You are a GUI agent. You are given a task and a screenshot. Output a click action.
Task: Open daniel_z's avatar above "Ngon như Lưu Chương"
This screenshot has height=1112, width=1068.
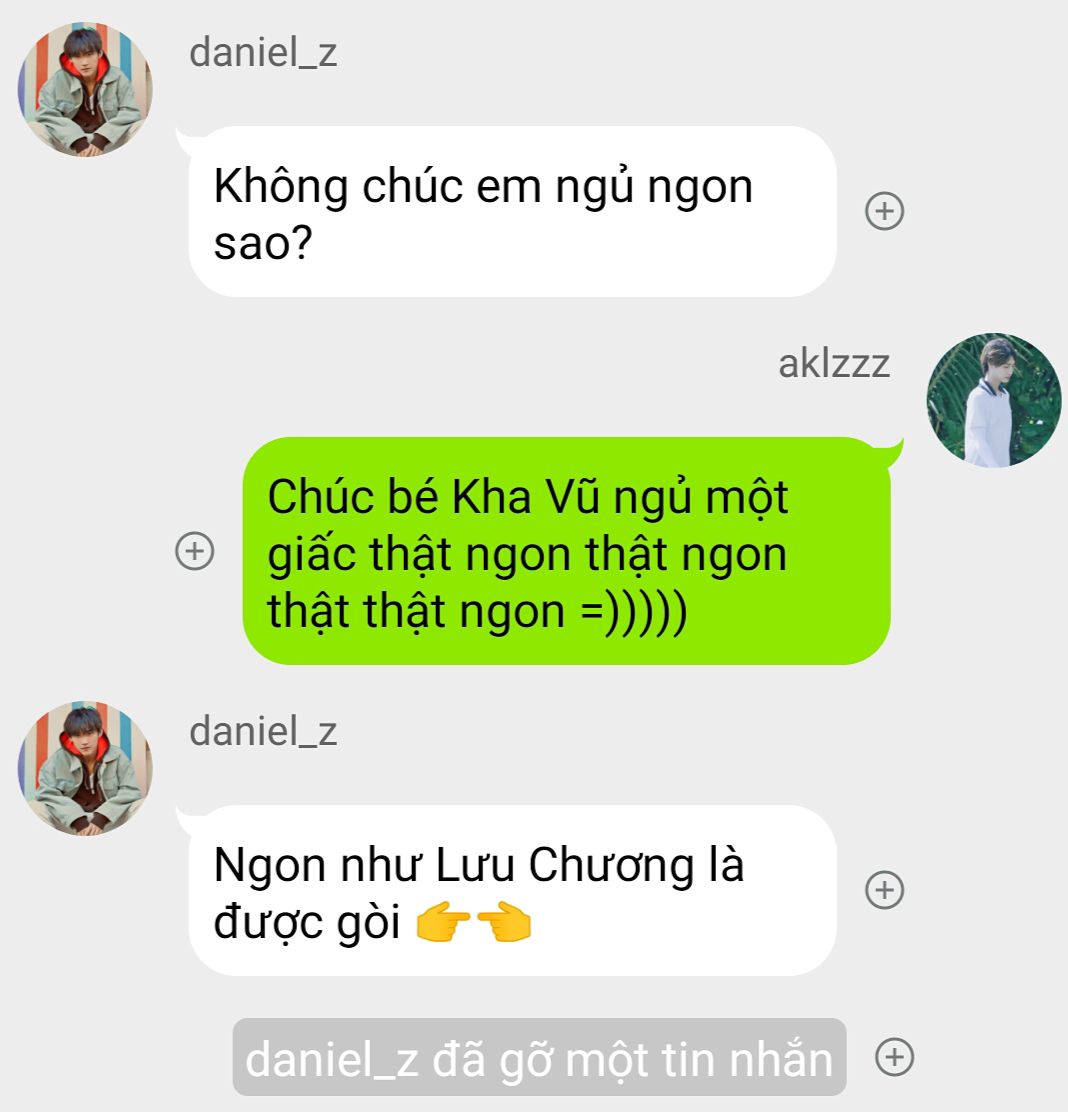86,768
